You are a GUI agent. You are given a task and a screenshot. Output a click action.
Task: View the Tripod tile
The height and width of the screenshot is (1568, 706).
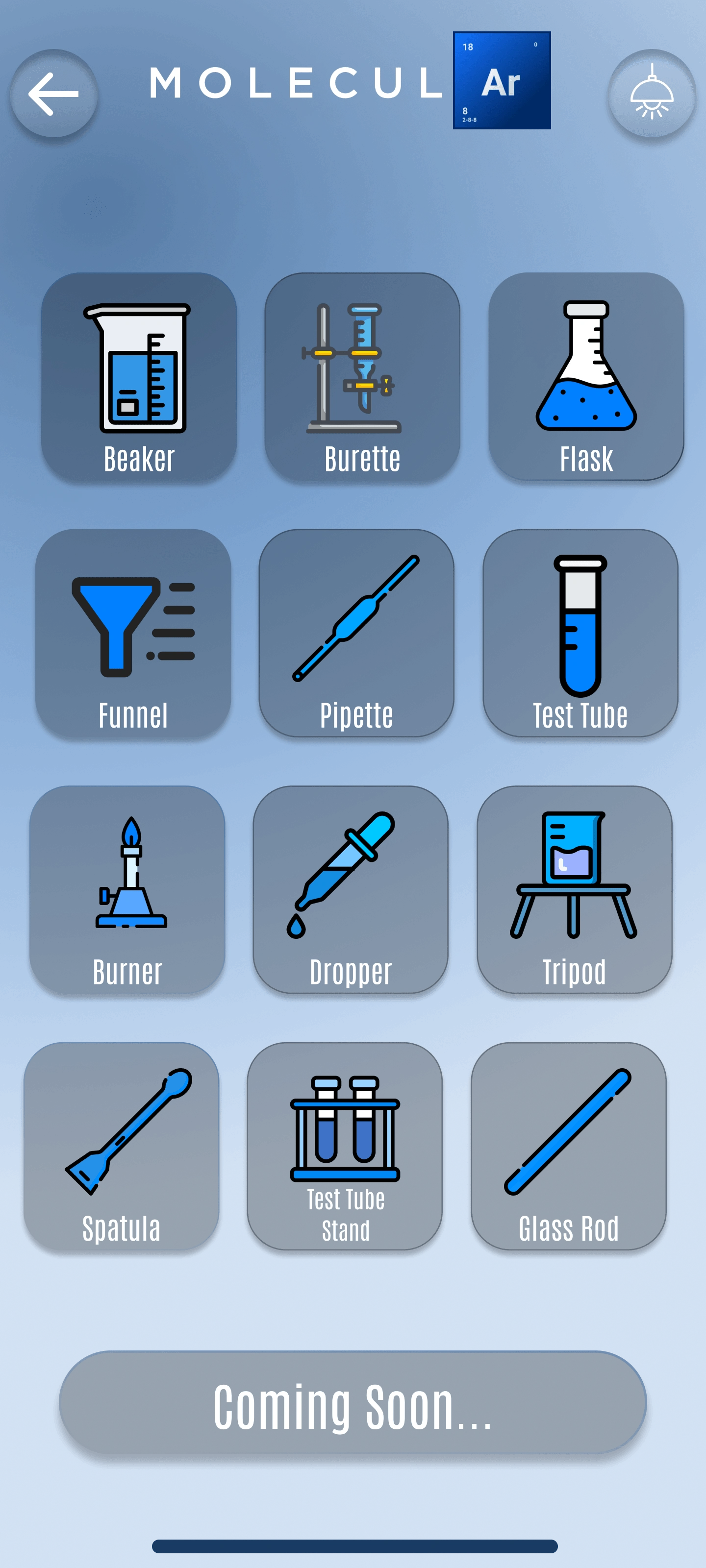point(574,890)
